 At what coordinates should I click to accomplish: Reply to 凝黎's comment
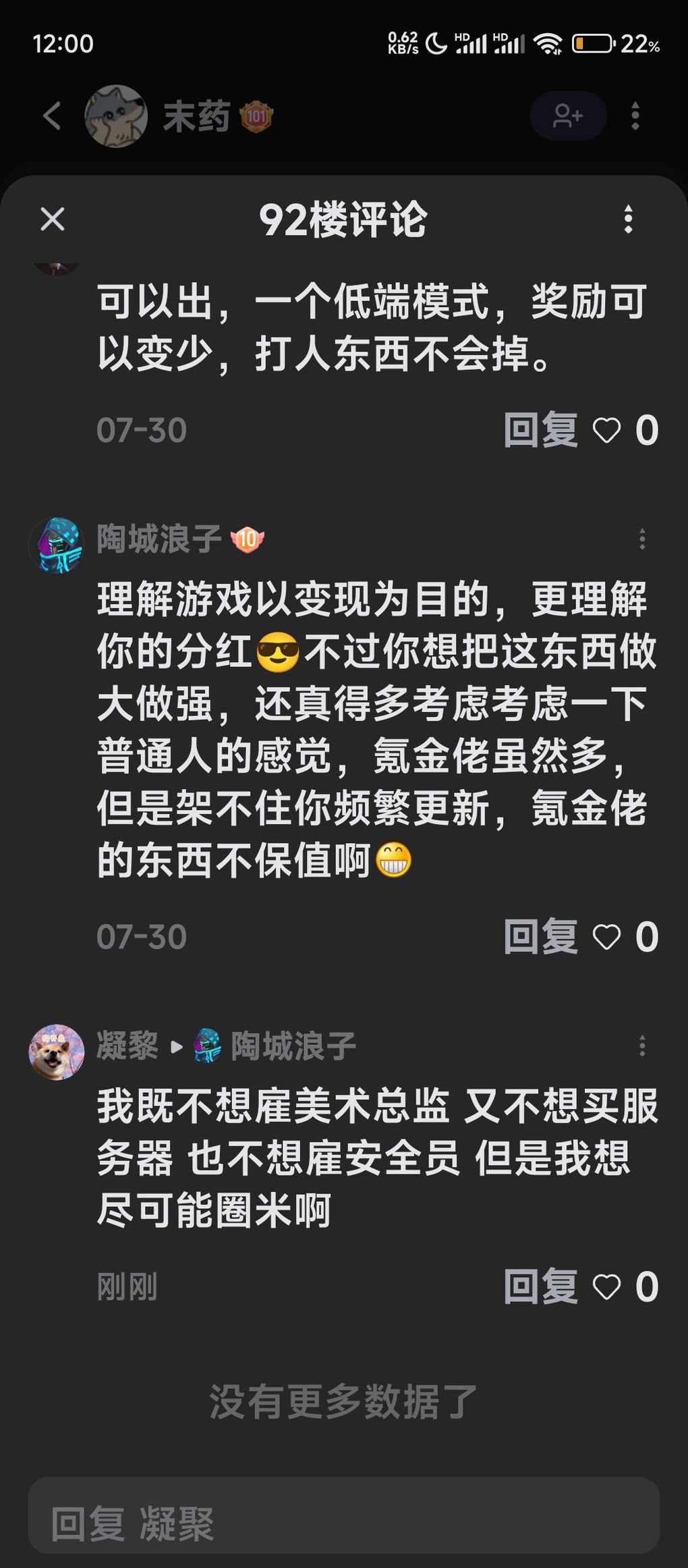pos(540,1287)
